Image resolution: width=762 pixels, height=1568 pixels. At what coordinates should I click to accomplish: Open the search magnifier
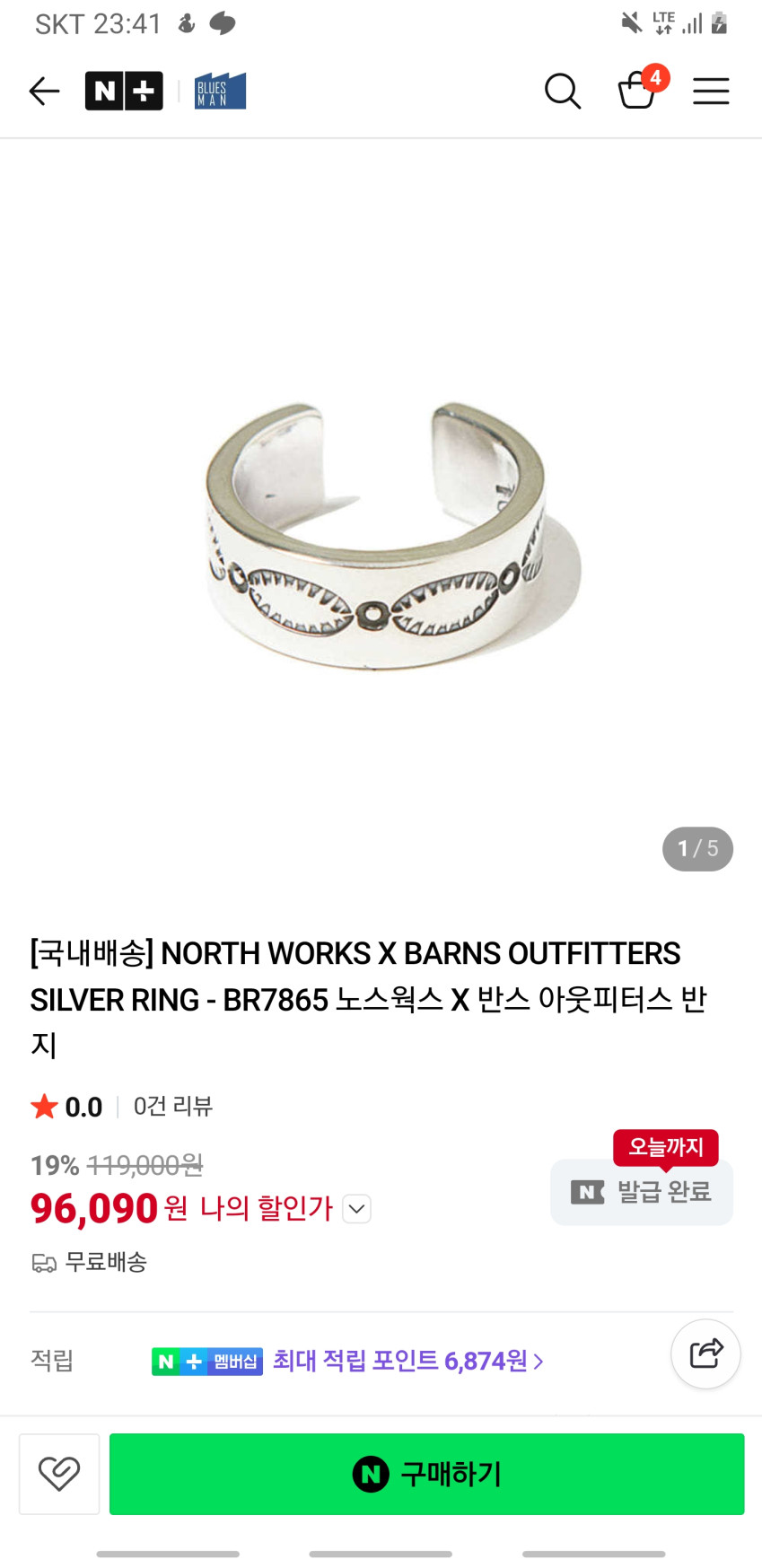coord(563,91)
